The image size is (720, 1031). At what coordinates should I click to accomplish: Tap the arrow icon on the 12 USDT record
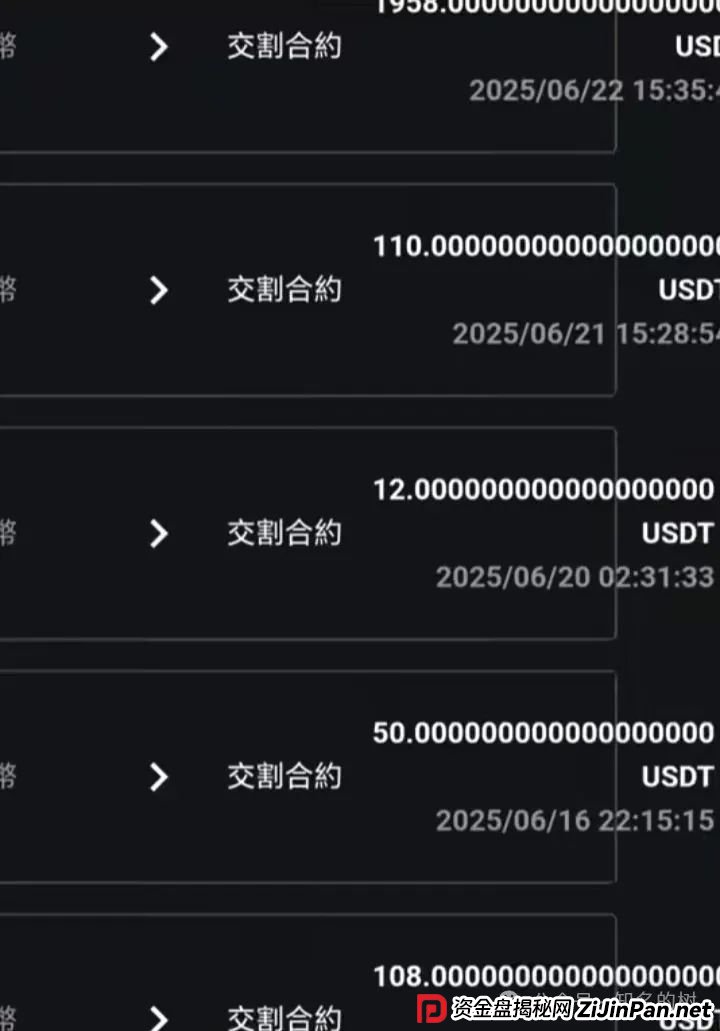[159, 533]
